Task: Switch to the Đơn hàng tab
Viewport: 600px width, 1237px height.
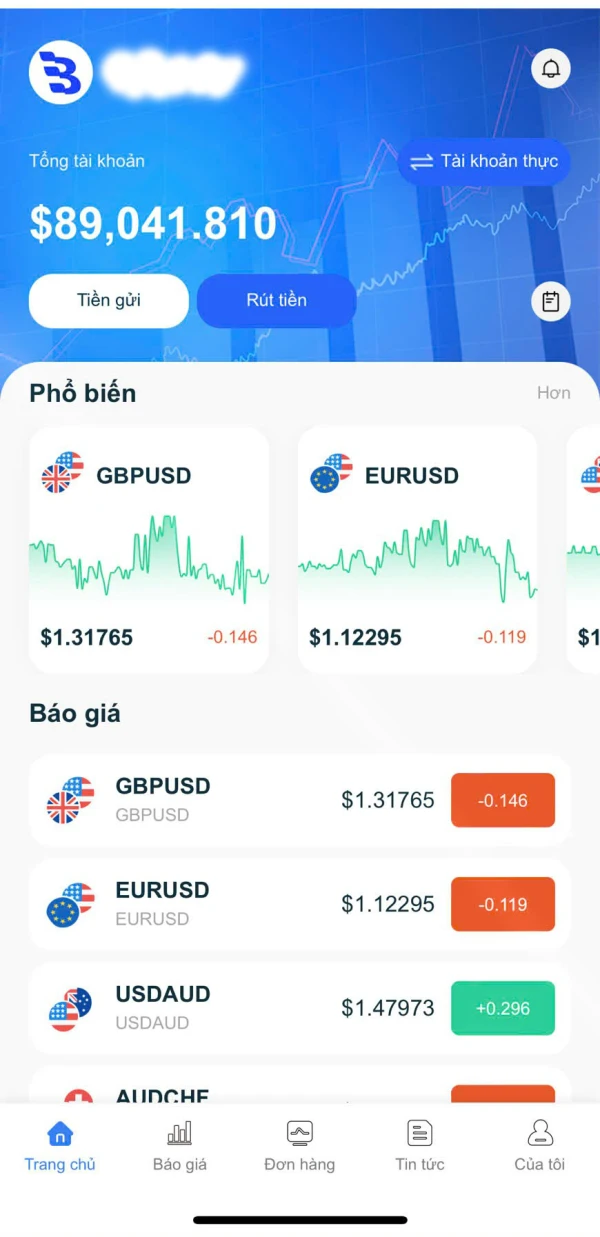Action: click(299, 1146)
